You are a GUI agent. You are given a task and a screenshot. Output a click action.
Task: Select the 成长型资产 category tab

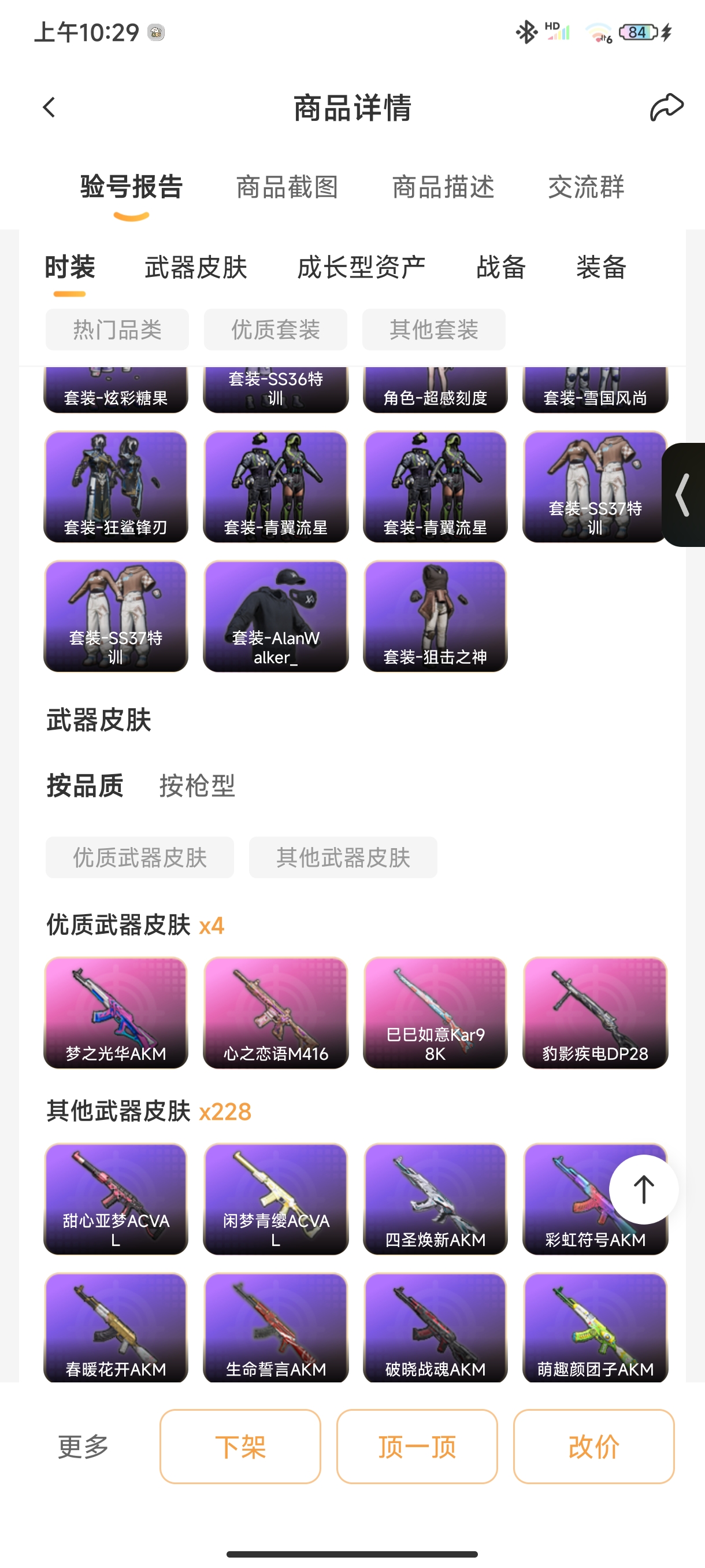click(361, 267)
